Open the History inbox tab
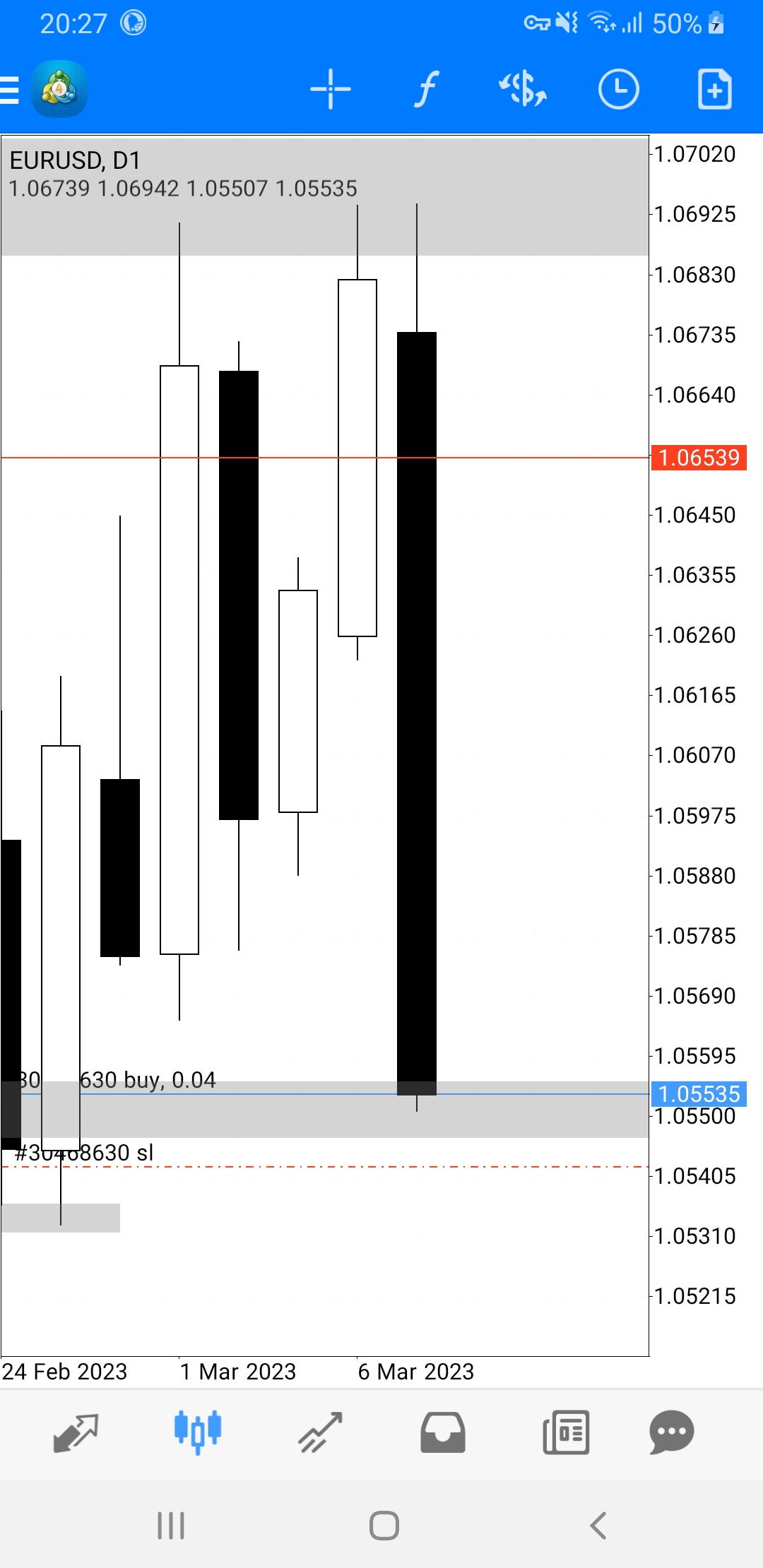Viewport: 763px width, 1568px height. click(x=443, y=1432)
